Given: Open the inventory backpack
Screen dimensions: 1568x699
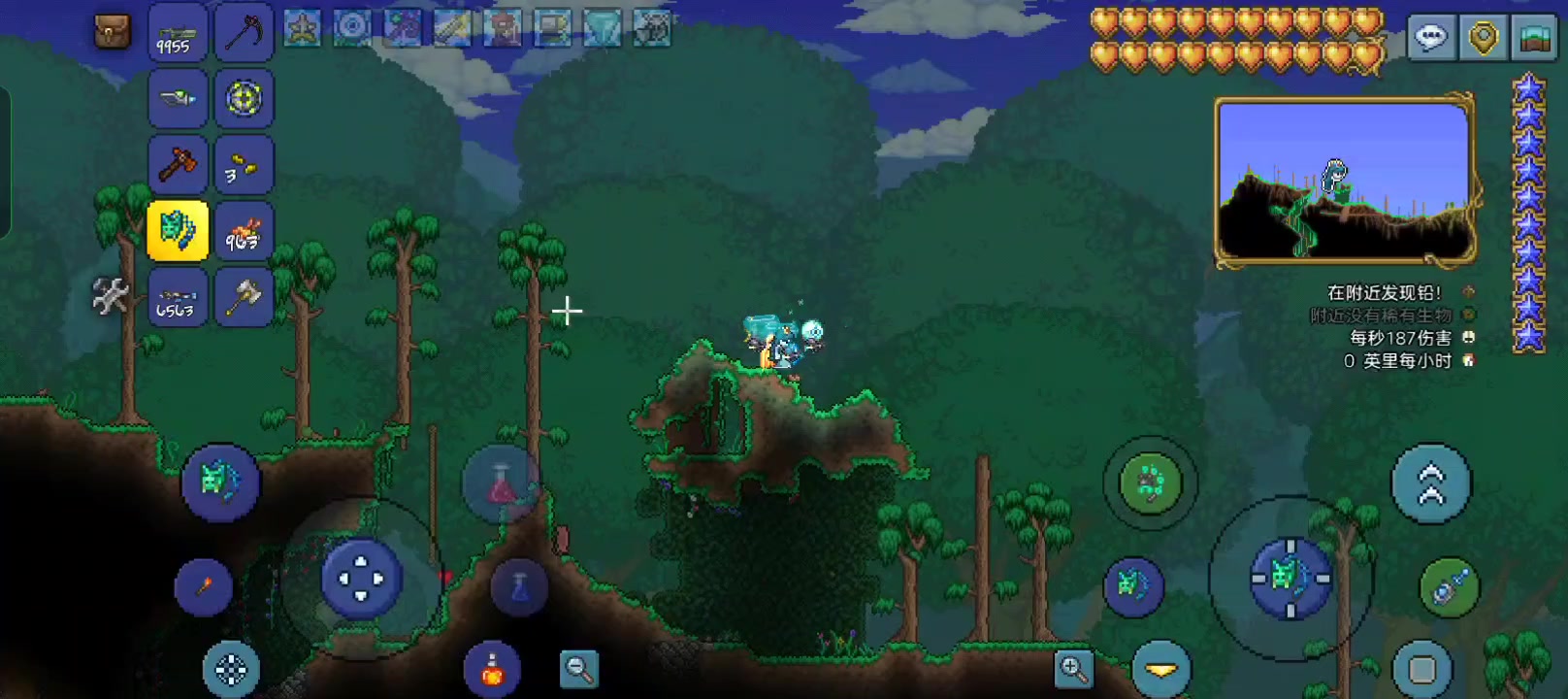Looking at the screenshot, I should (x=113, y=32).
